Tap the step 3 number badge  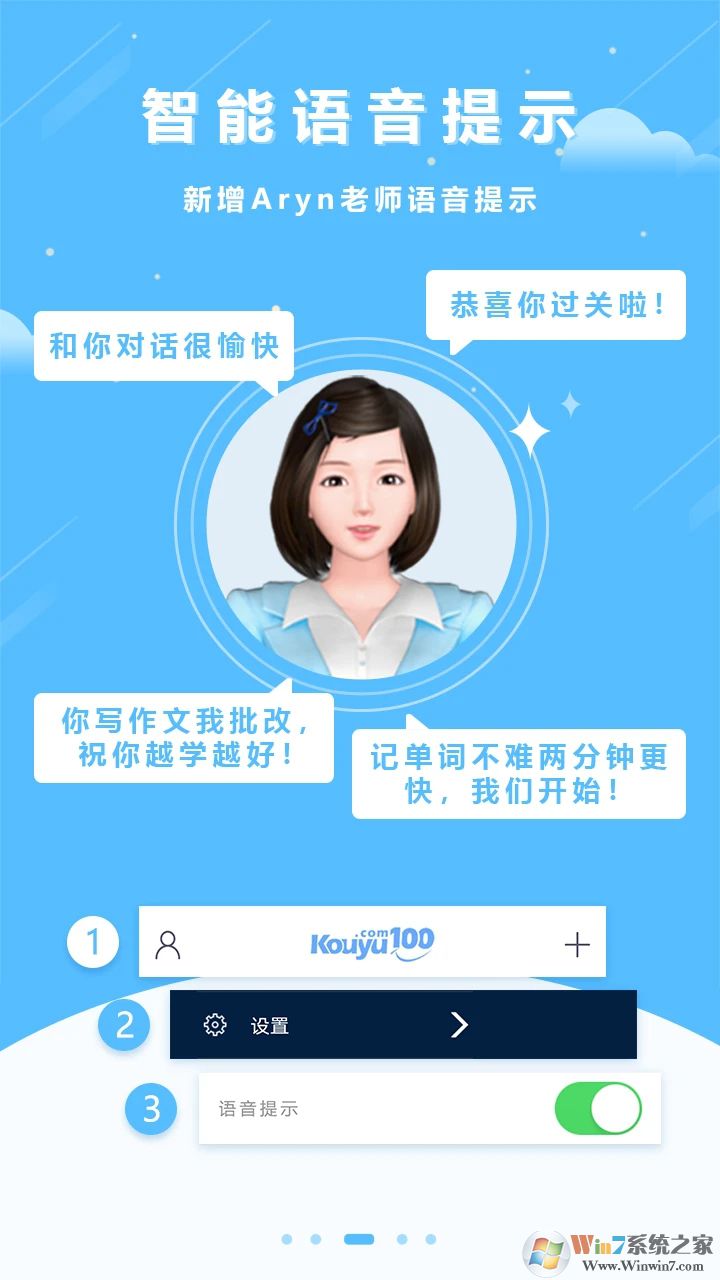148,1108
